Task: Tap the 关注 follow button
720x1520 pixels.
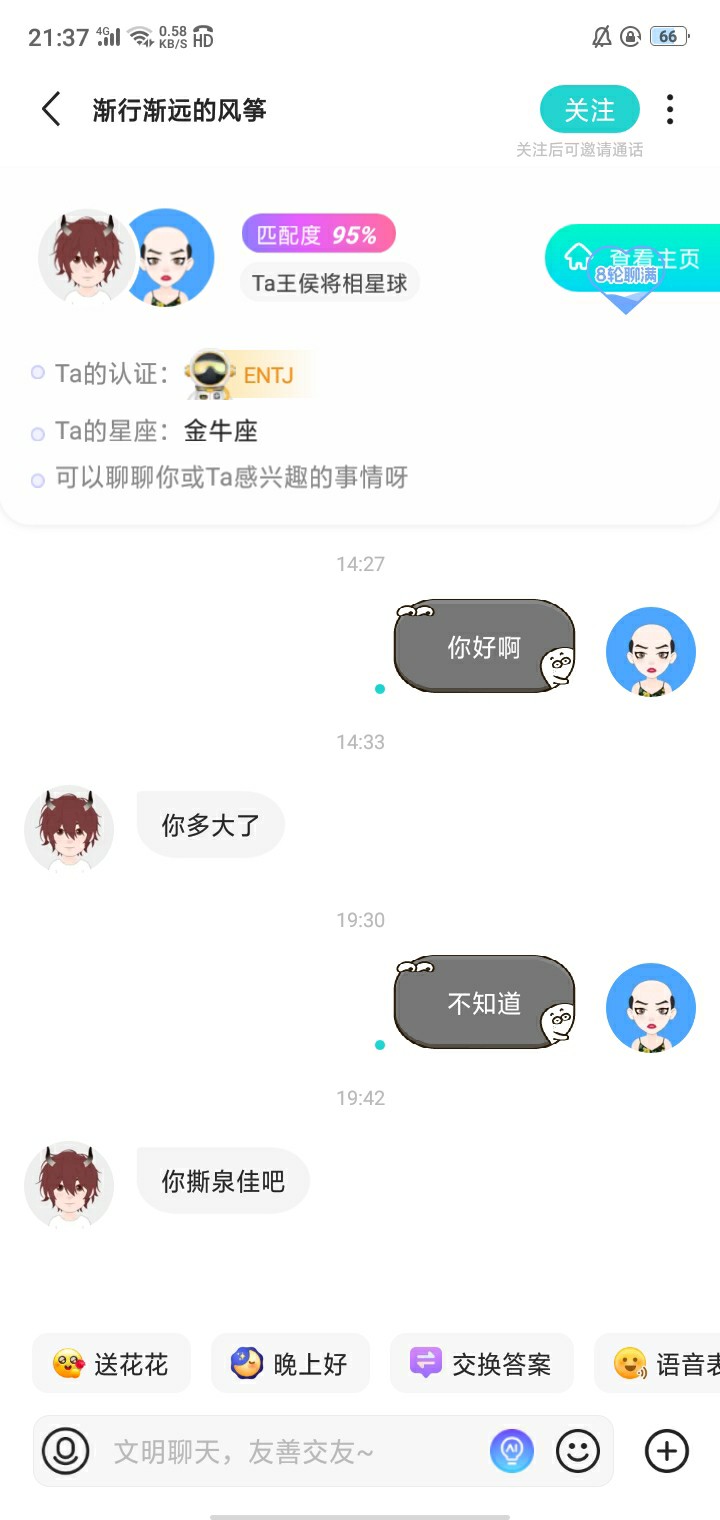Action: [589, 109]
